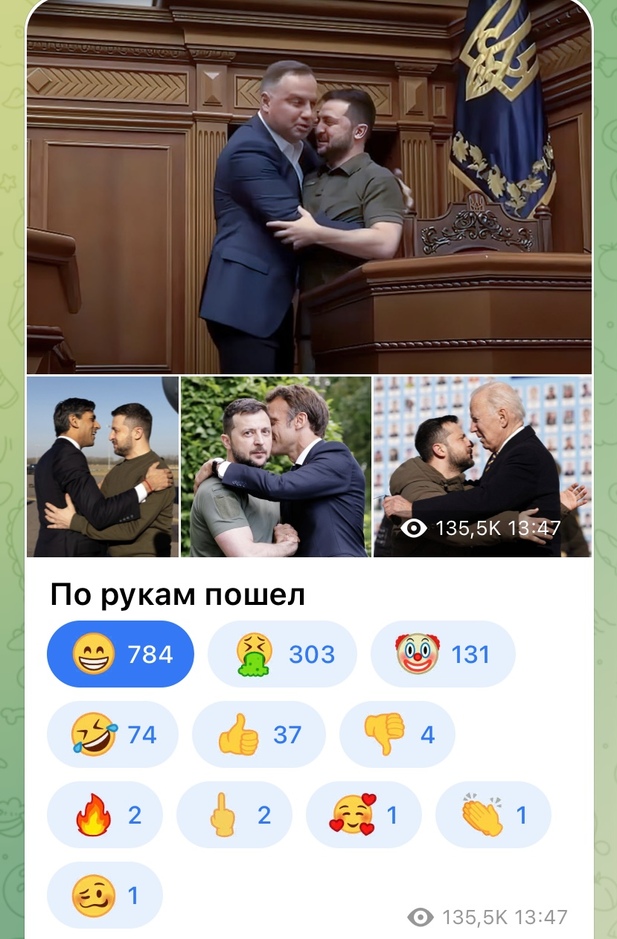This screenshot has width=617, height=939.
Task: Open the bottom-left photo thumbnail of the album
Action: [x=103, y=466]
